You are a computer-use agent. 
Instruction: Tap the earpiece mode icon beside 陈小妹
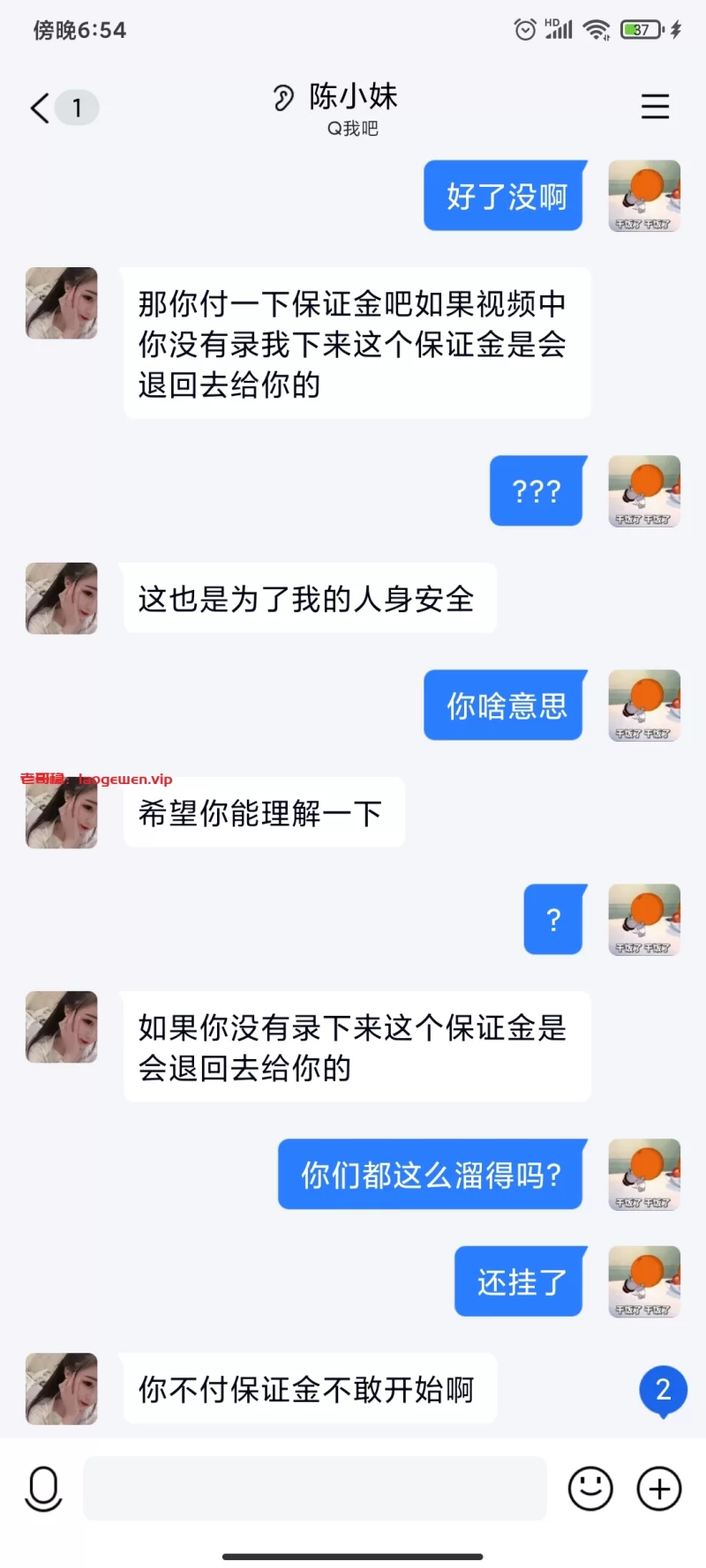click(282, 98)
